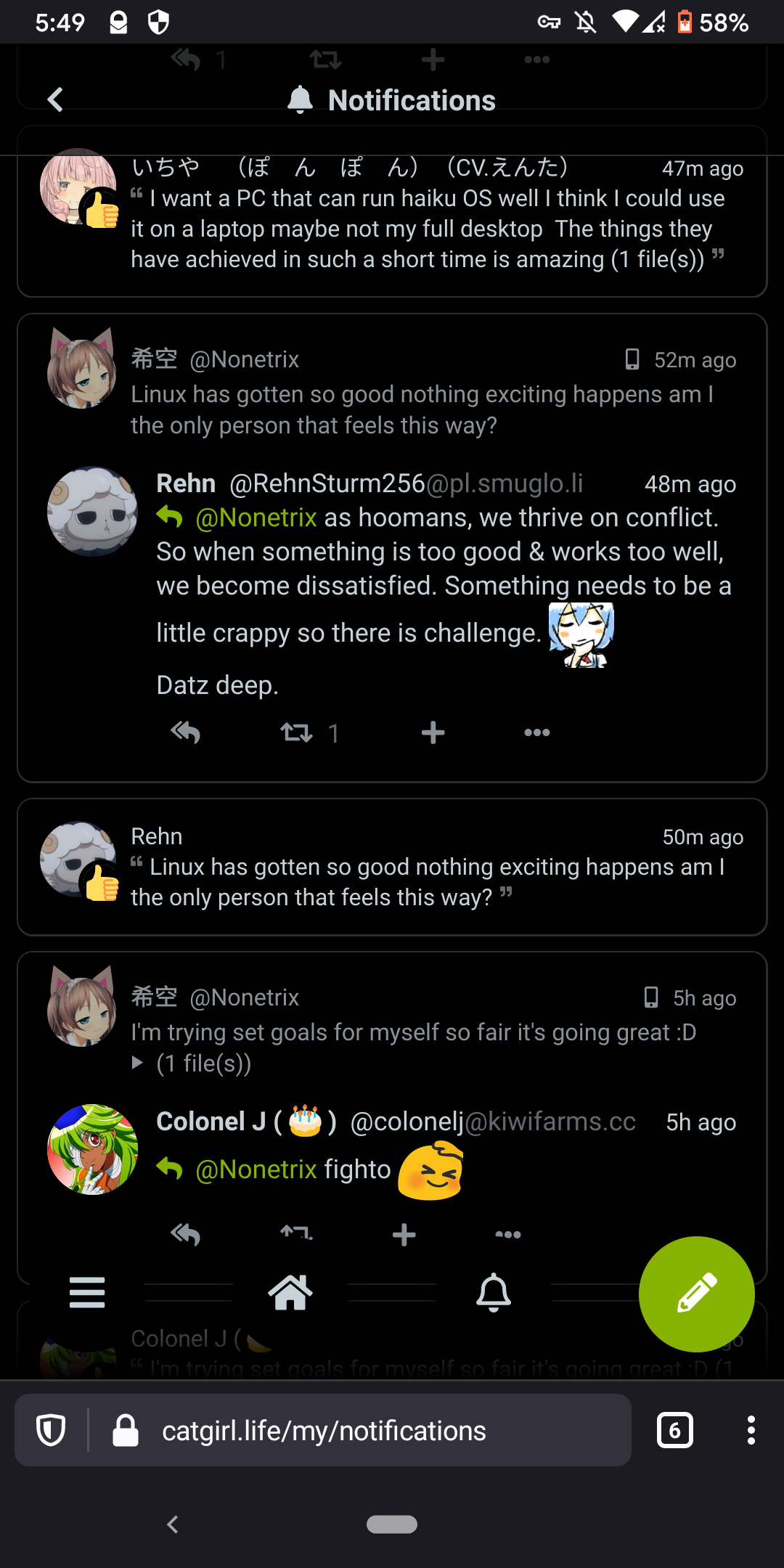Switch to the Notifications tab

click(493, 1293)
